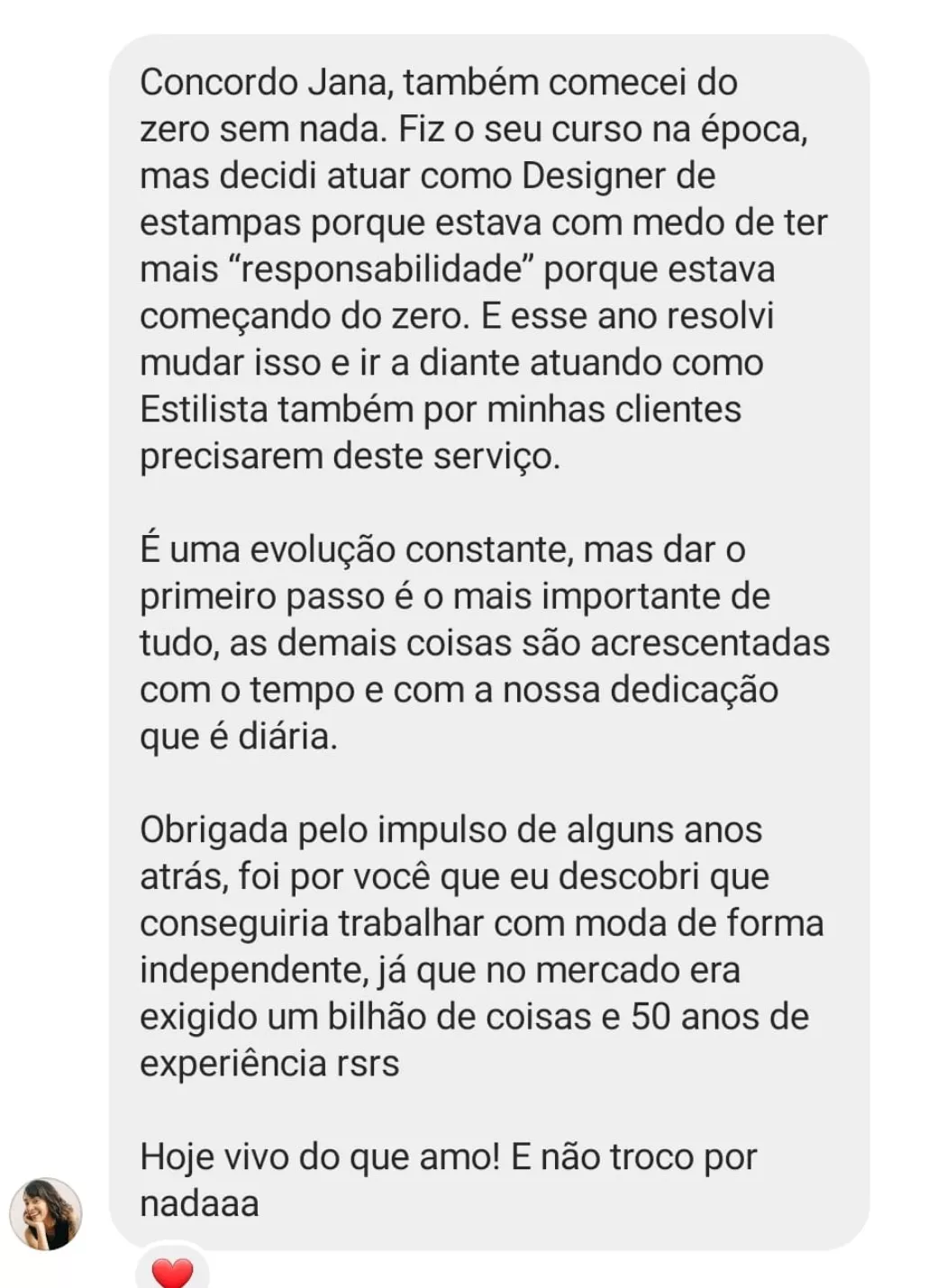Open the sender's profile picture

tap(46, 1213)
